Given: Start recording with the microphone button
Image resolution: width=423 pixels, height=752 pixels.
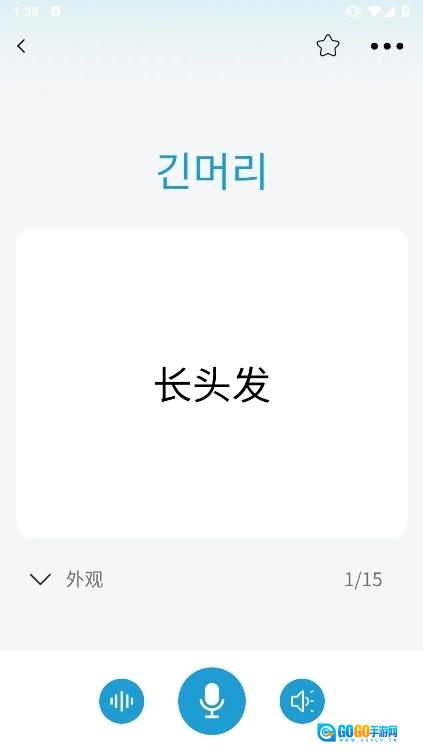Looking at the screenshot, I should [x=212, y=701].
